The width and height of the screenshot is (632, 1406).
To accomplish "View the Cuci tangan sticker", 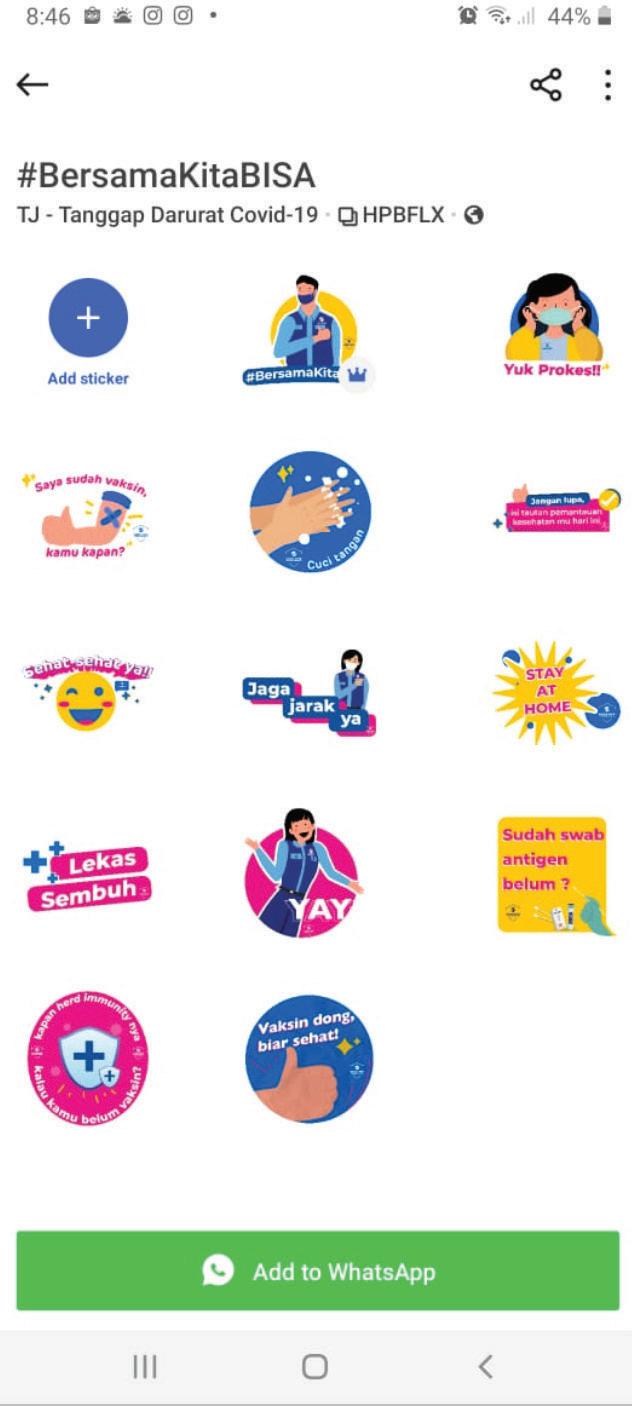I will (x=309, y=511).
